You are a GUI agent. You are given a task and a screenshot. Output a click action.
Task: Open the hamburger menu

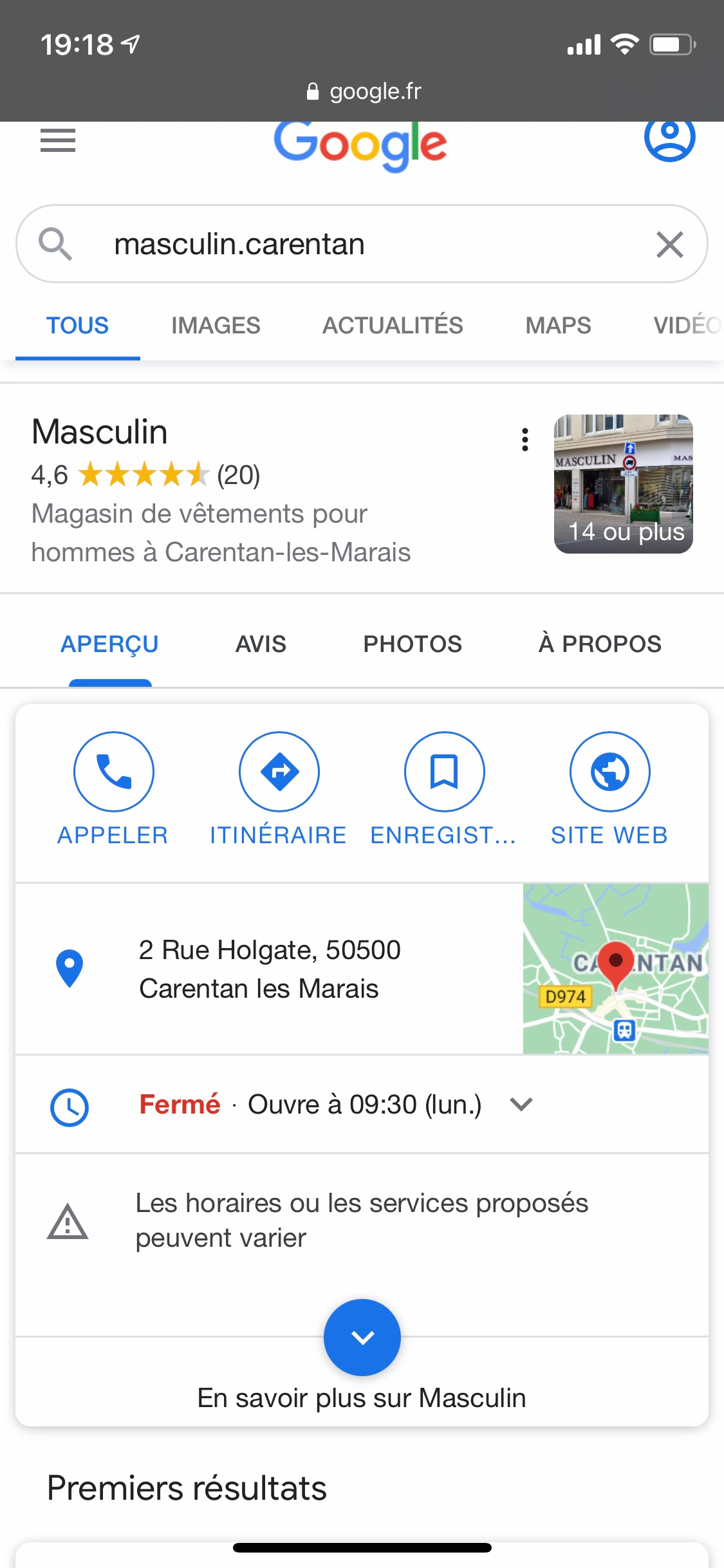pos(57,140)
